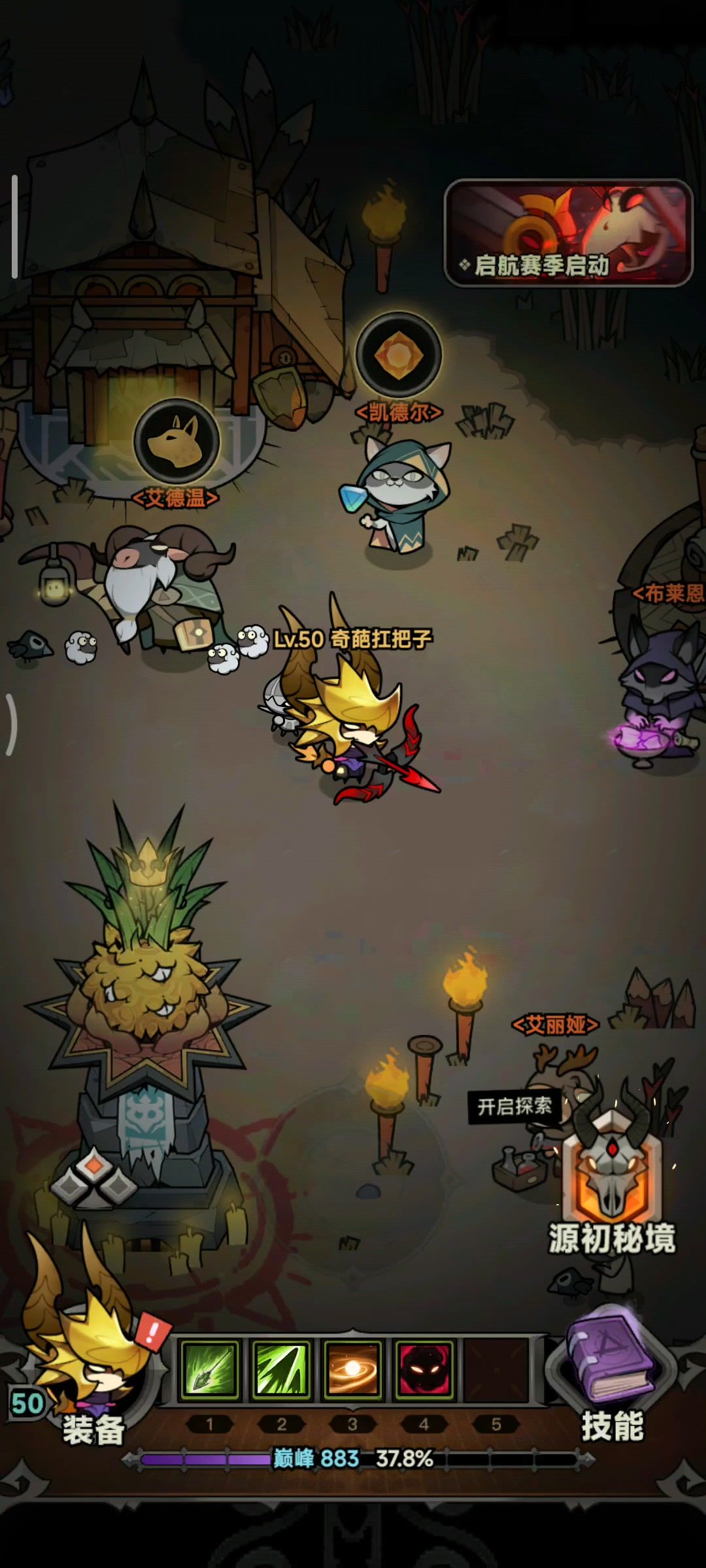
Task: Select skill slot 3 vortex skill
Action: (352, 1369)
